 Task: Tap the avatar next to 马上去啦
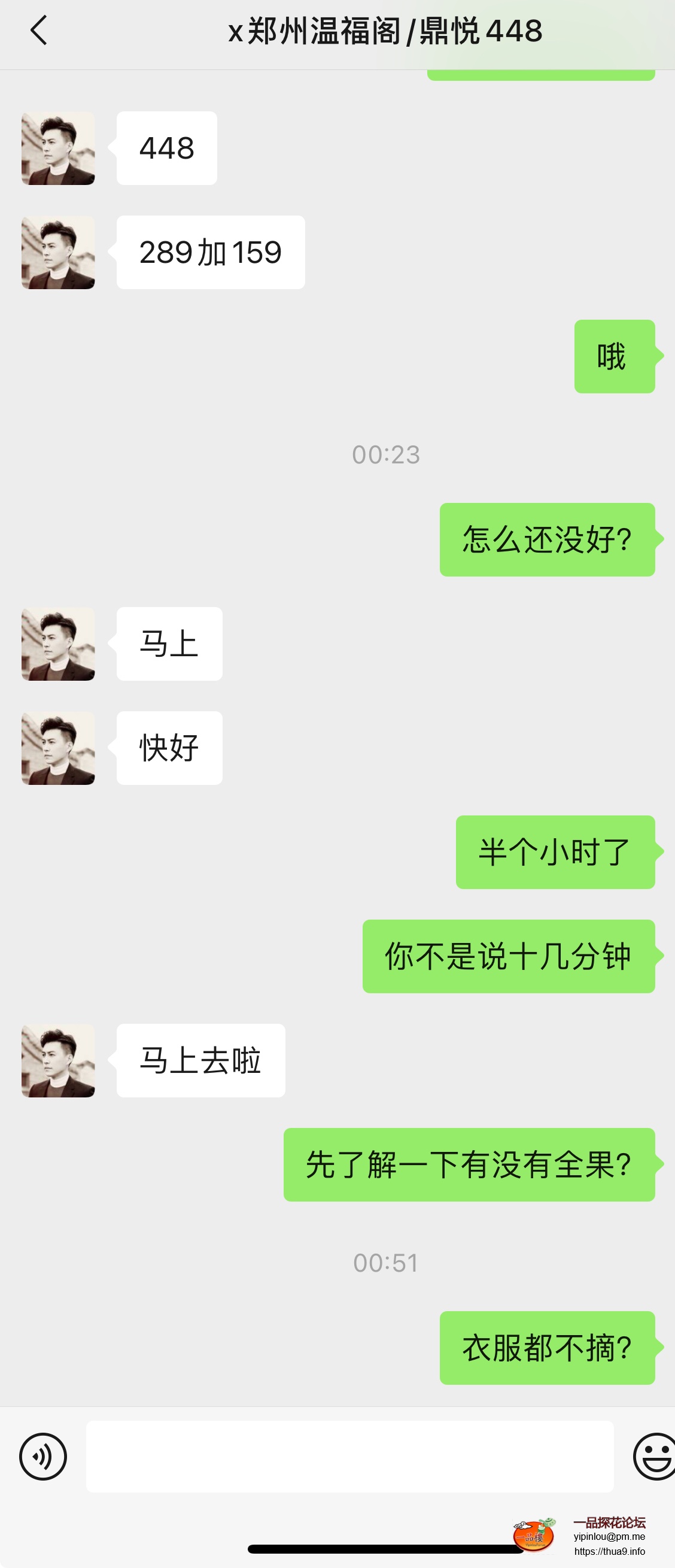[x=58, y=1060]
